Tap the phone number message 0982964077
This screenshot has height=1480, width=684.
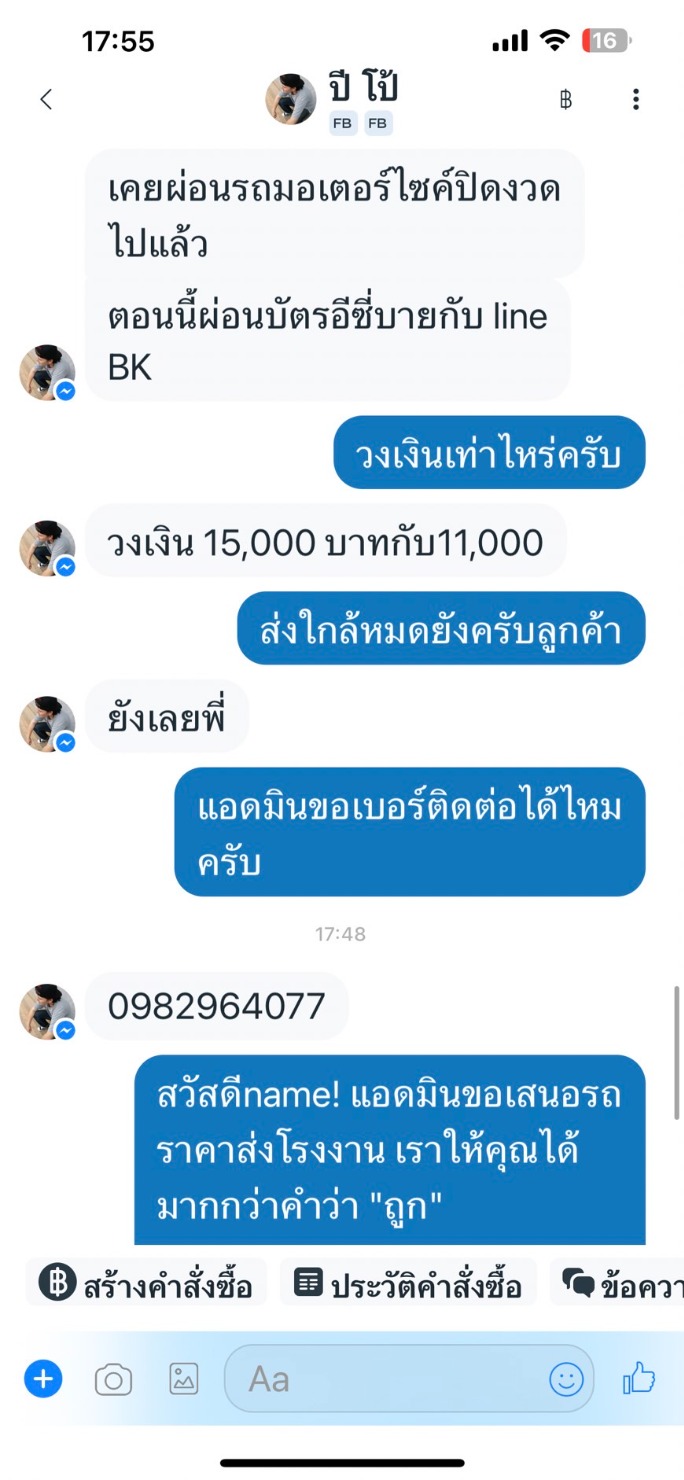(216, 1006)
